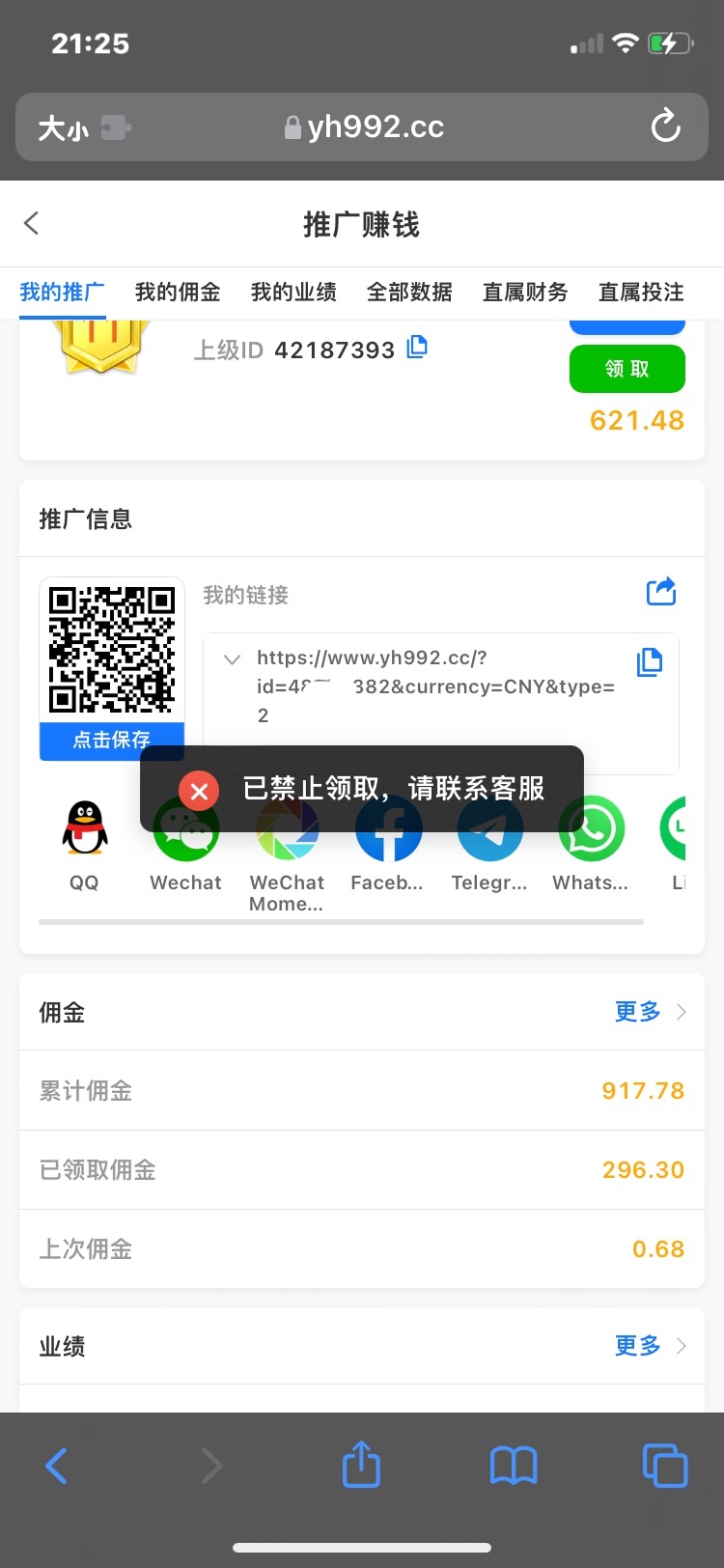The height and width of the screenshot is (1568, 724).
Task: Copy the promotion link URL
Action: click(x=650, y=662)
